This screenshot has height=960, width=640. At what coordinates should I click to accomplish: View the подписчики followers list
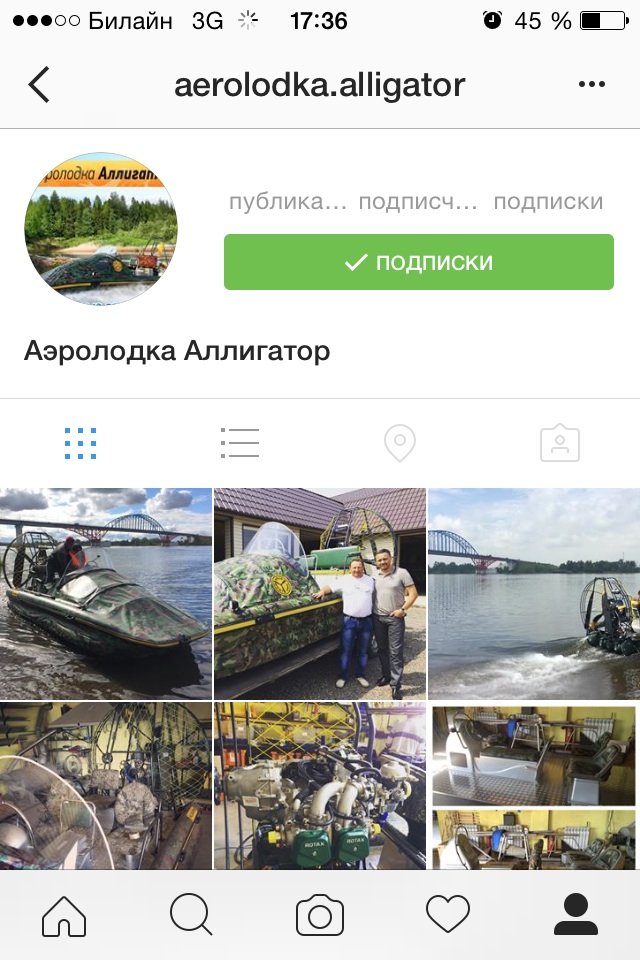(x=418, y=202)
